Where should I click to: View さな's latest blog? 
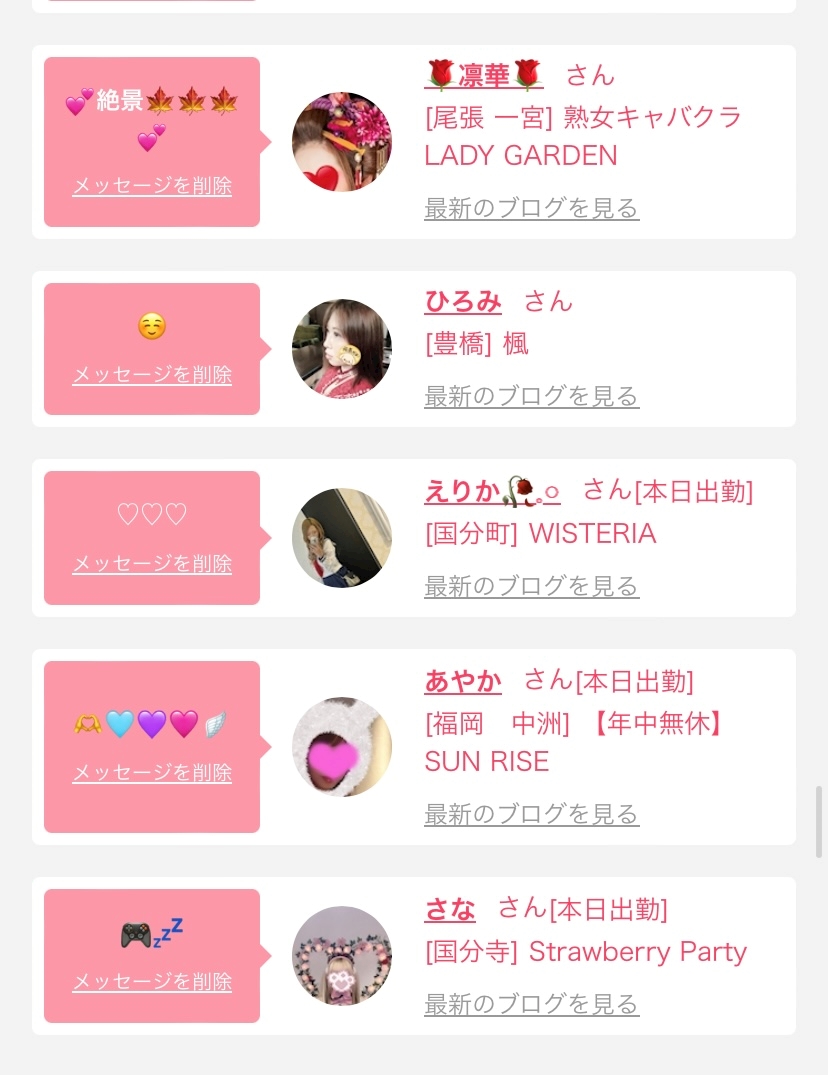click(x=531, y=1003)
